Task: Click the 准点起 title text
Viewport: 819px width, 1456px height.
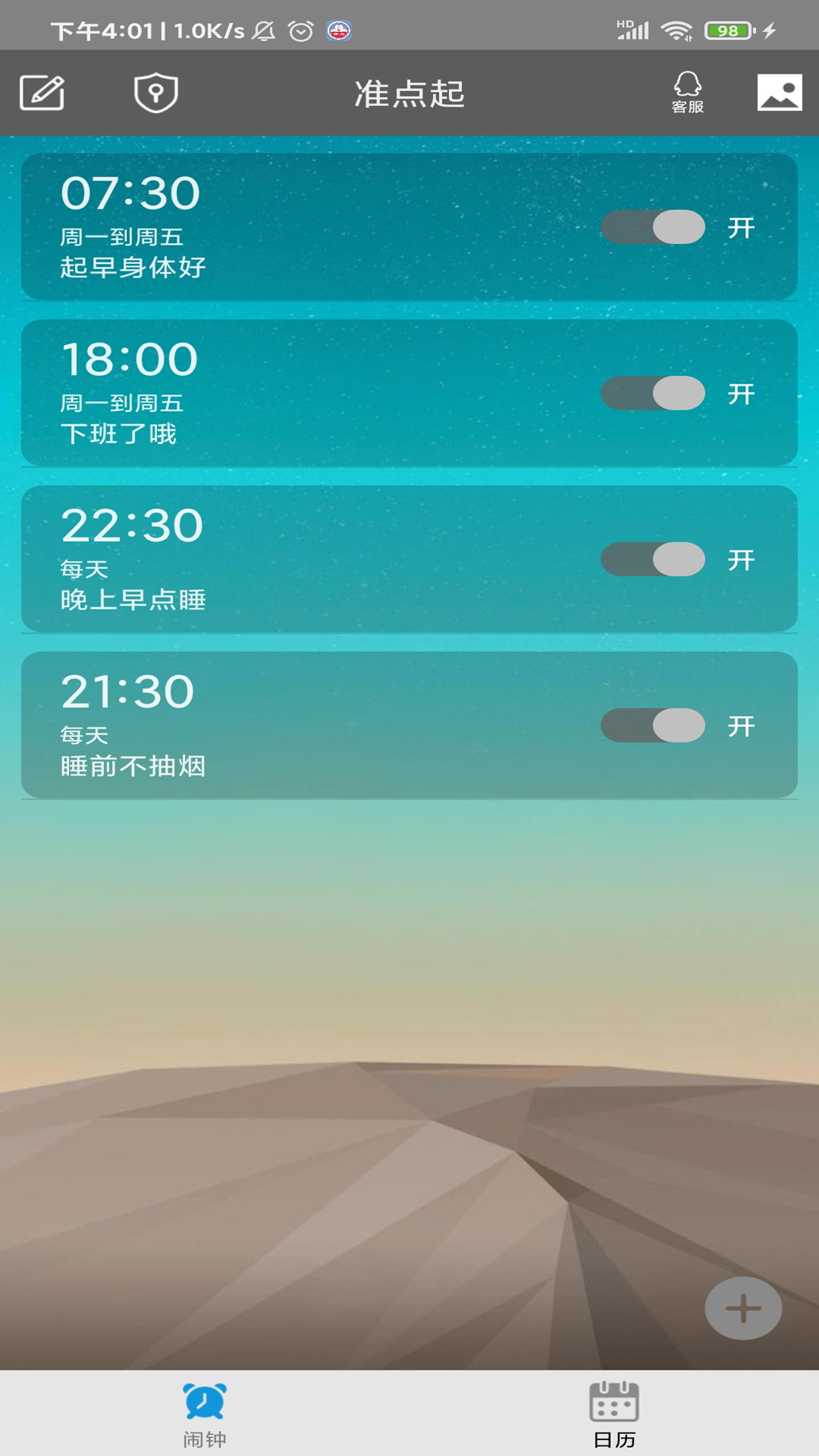Action: pos(409,95)
